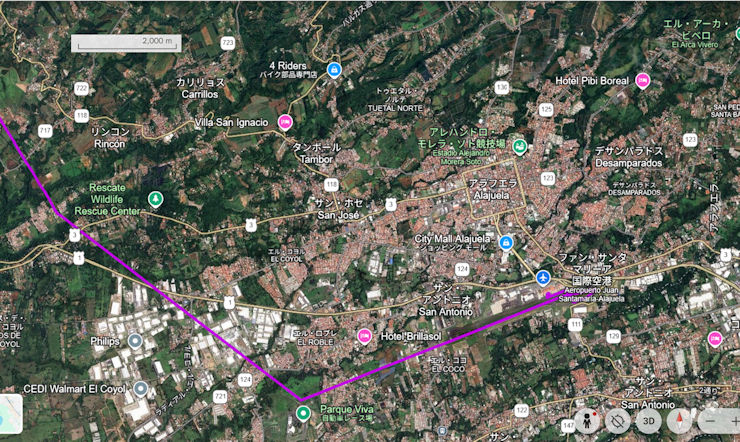Select the Parque Viva marker
Screen dimensions: 740x442
pyautogui.click(x=303, y=411)
